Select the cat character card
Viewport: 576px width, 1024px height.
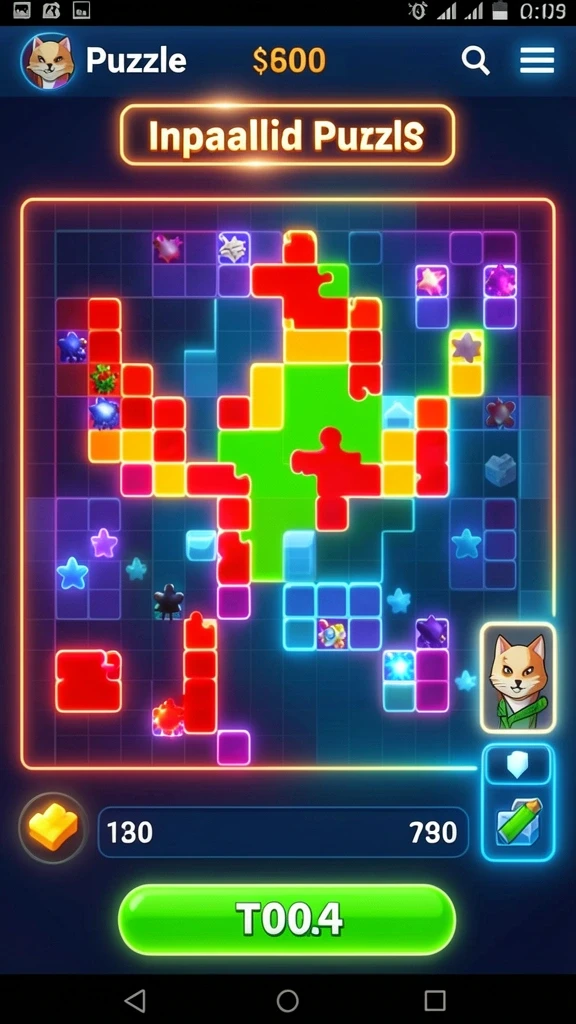[x=518, y=677]
